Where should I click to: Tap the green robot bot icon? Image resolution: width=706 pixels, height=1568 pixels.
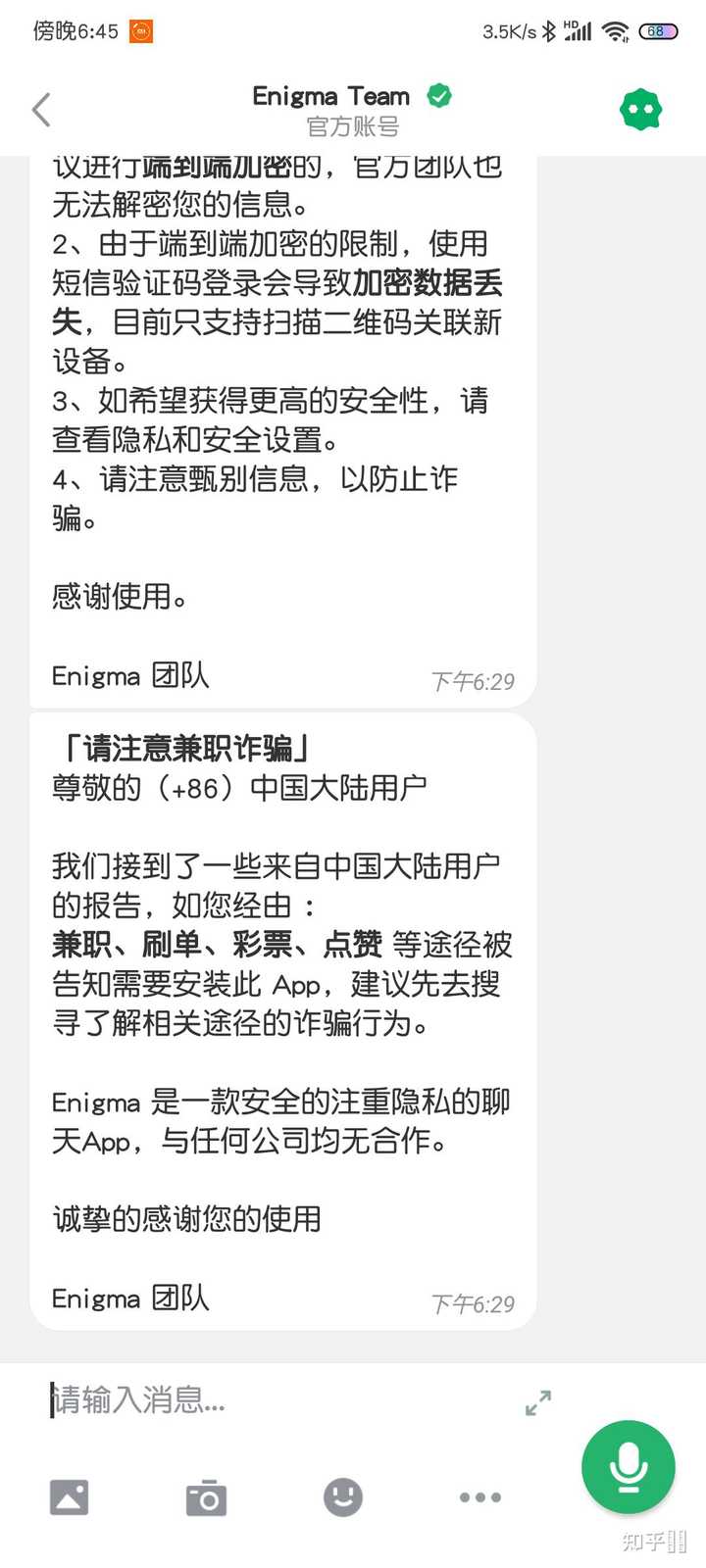click(640, 108)
